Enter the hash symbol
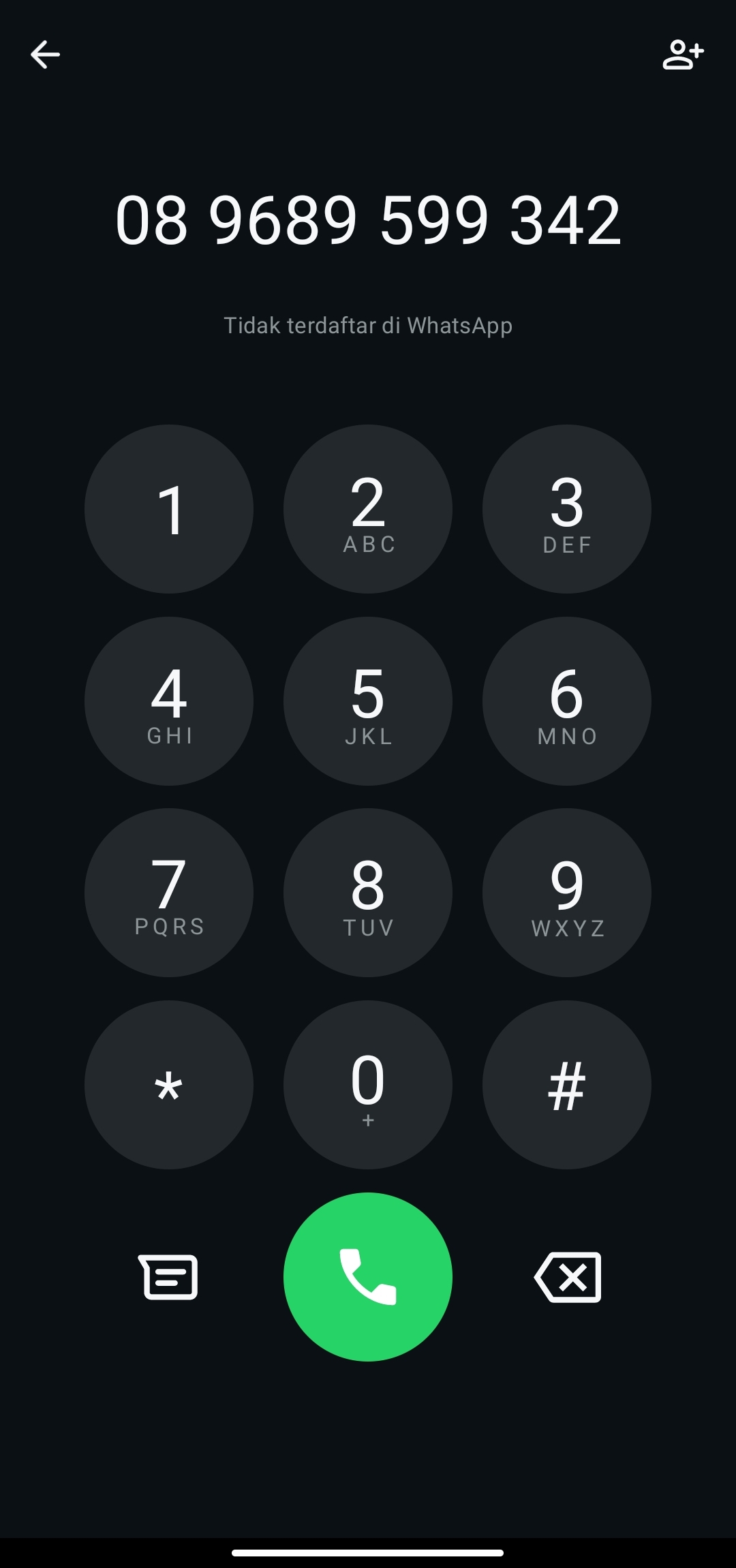 [566, 1085]
